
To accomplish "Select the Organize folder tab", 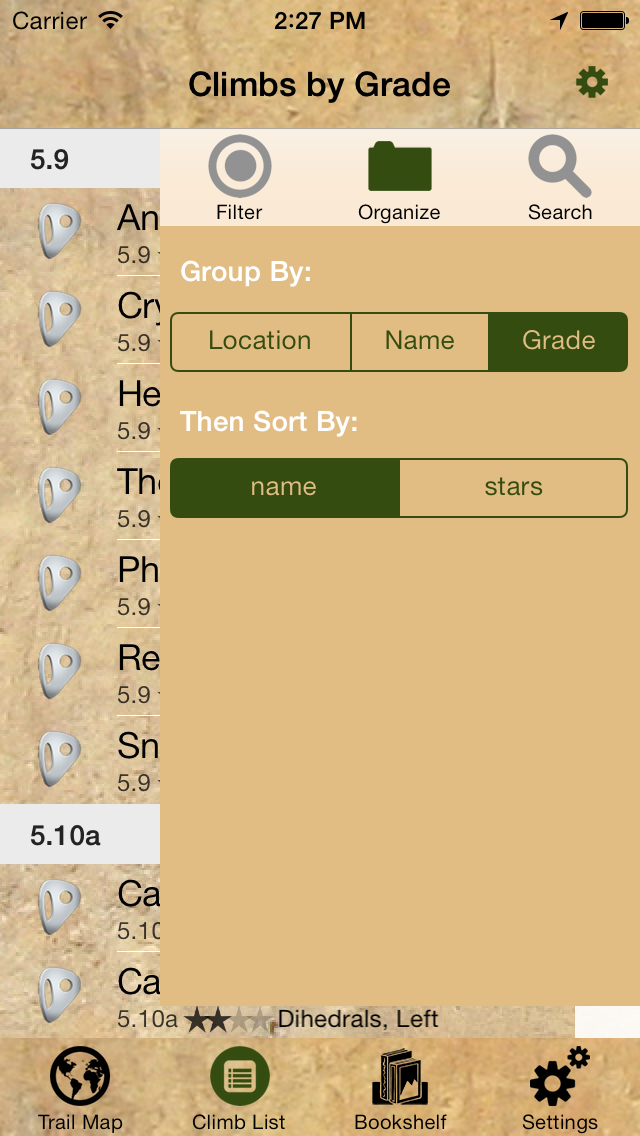I will (x=399, y=180).
